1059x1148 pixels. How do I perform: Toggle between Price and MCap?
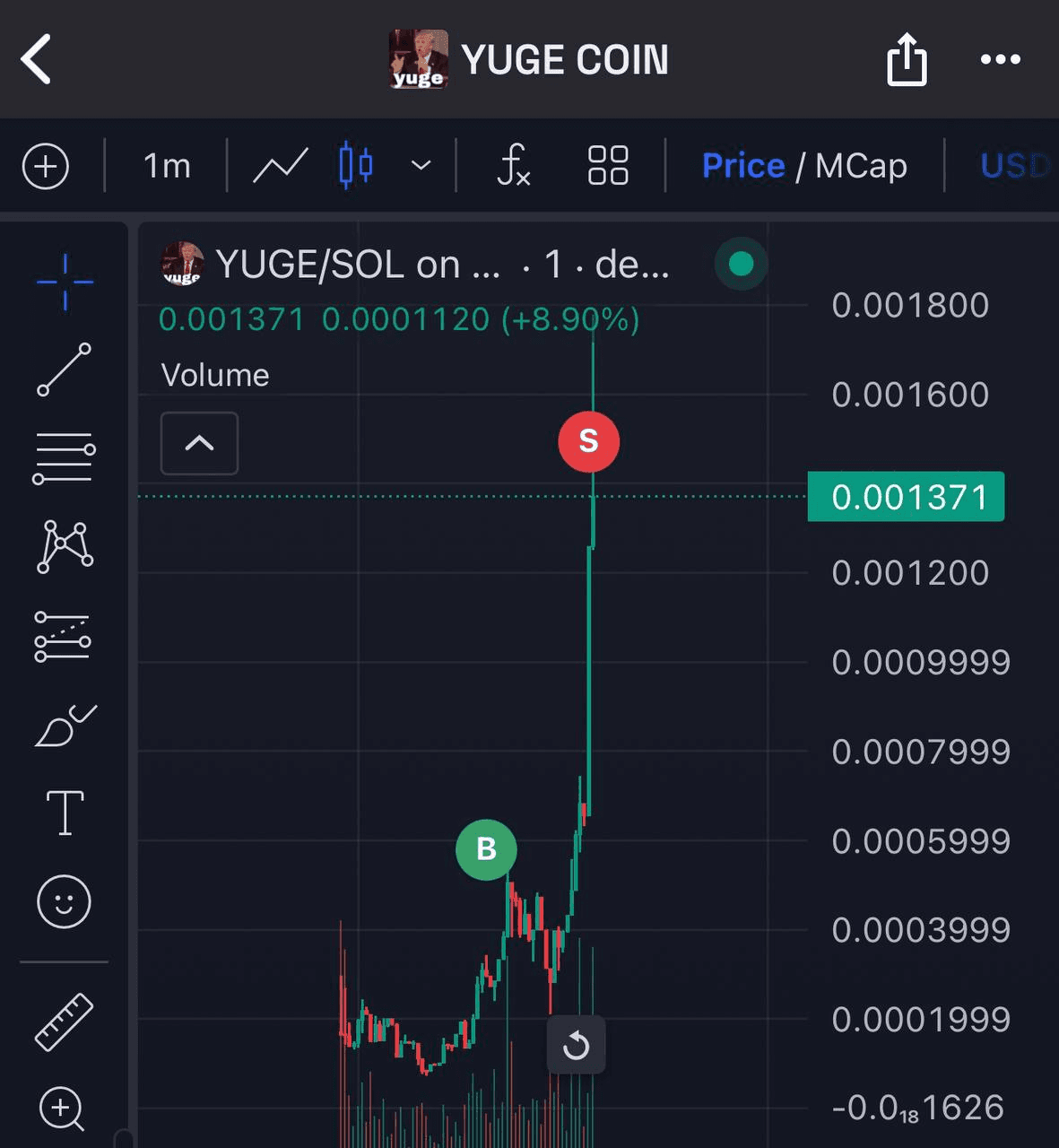[804, 166]
